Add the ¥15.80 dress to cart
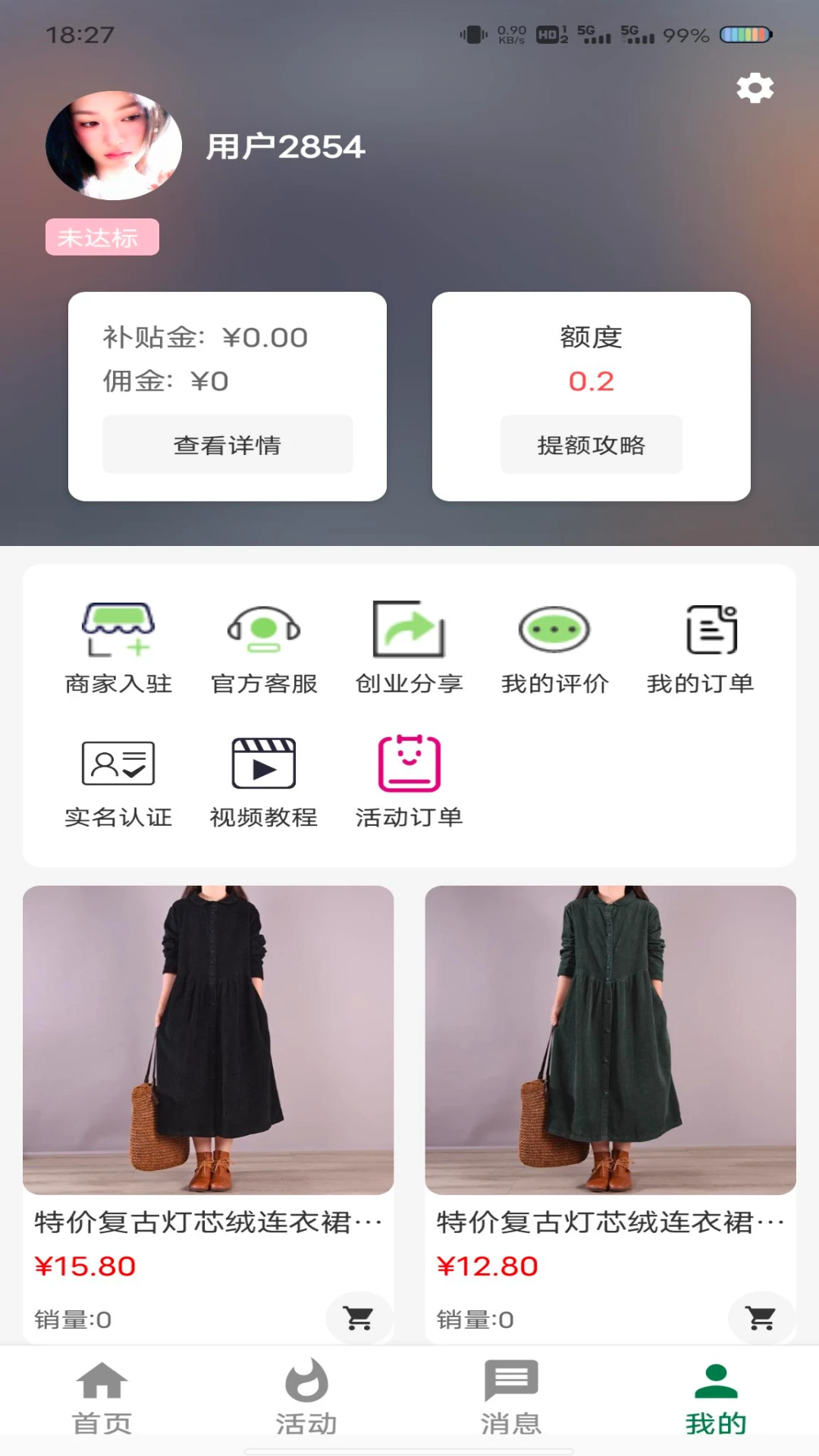The width and height of the screenshot is (819, 1456). (359, 1319)
